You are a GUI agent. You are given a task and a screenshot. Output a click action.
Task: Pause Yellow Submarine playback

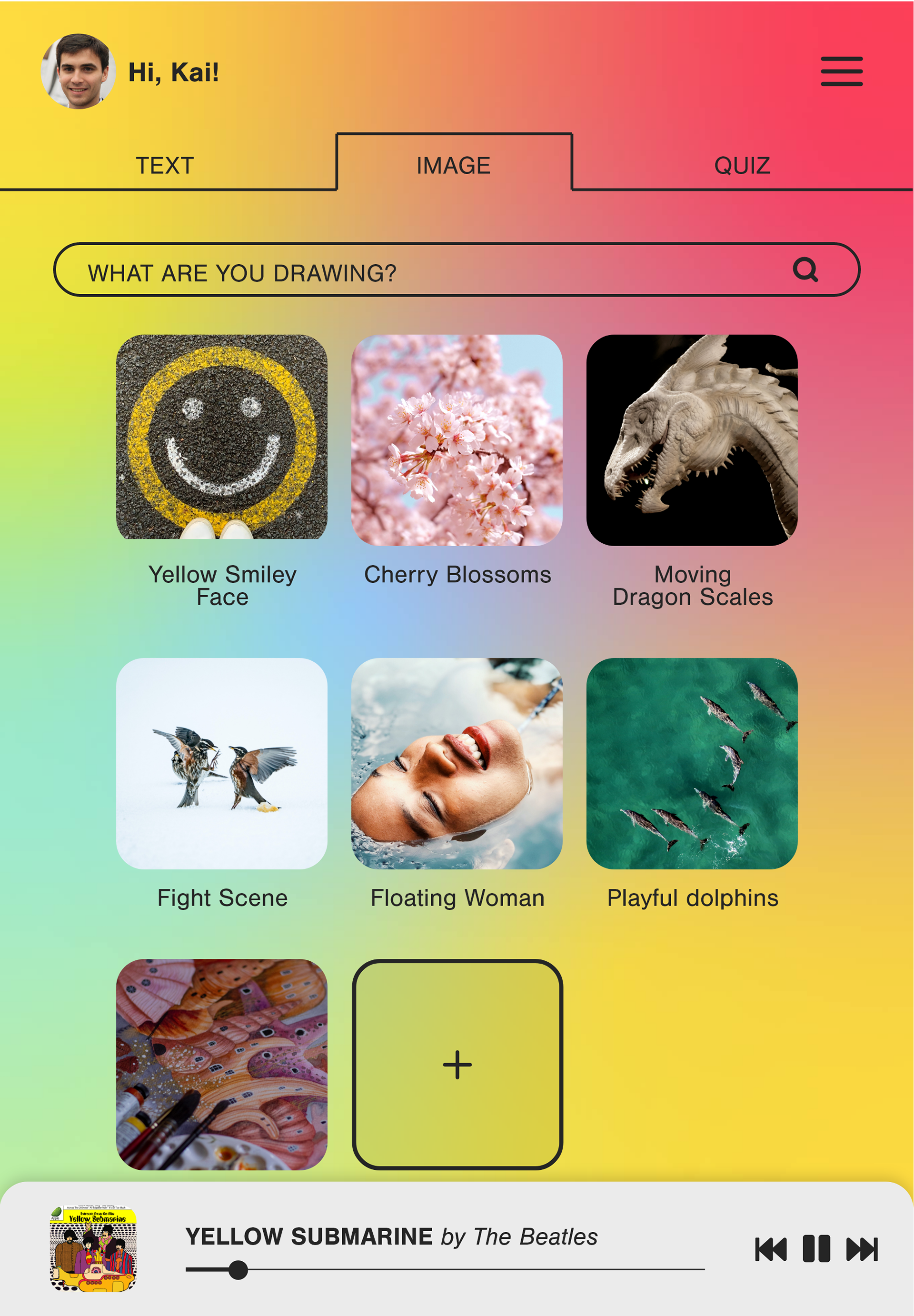coord(816,1249)
